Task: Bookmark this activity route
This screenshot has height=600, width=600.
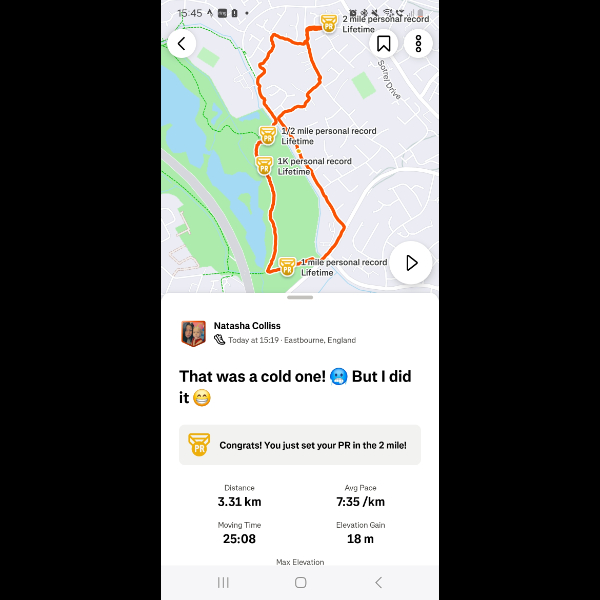Action: click(x=384, y=43)
